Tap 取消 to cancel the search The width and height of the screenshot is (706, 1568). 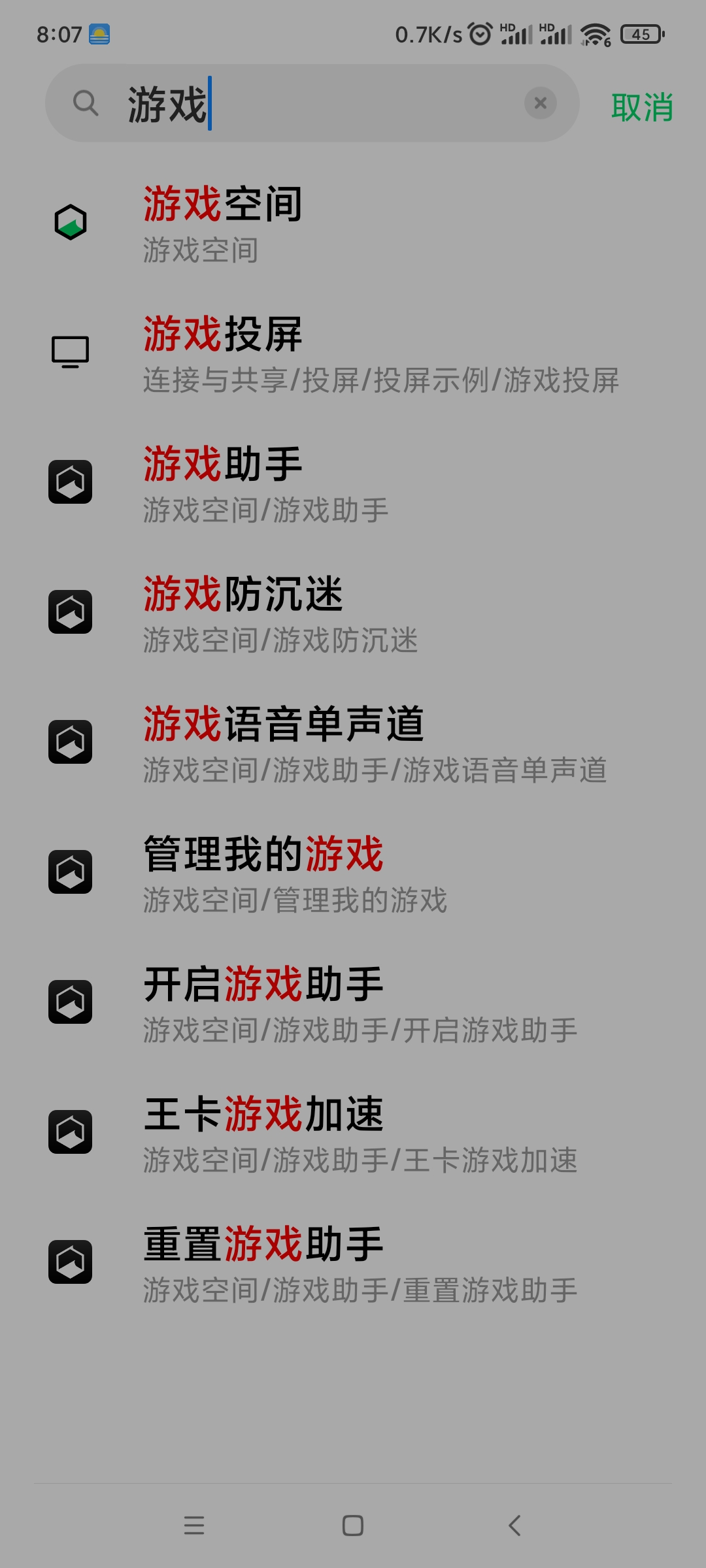point(642,107)
